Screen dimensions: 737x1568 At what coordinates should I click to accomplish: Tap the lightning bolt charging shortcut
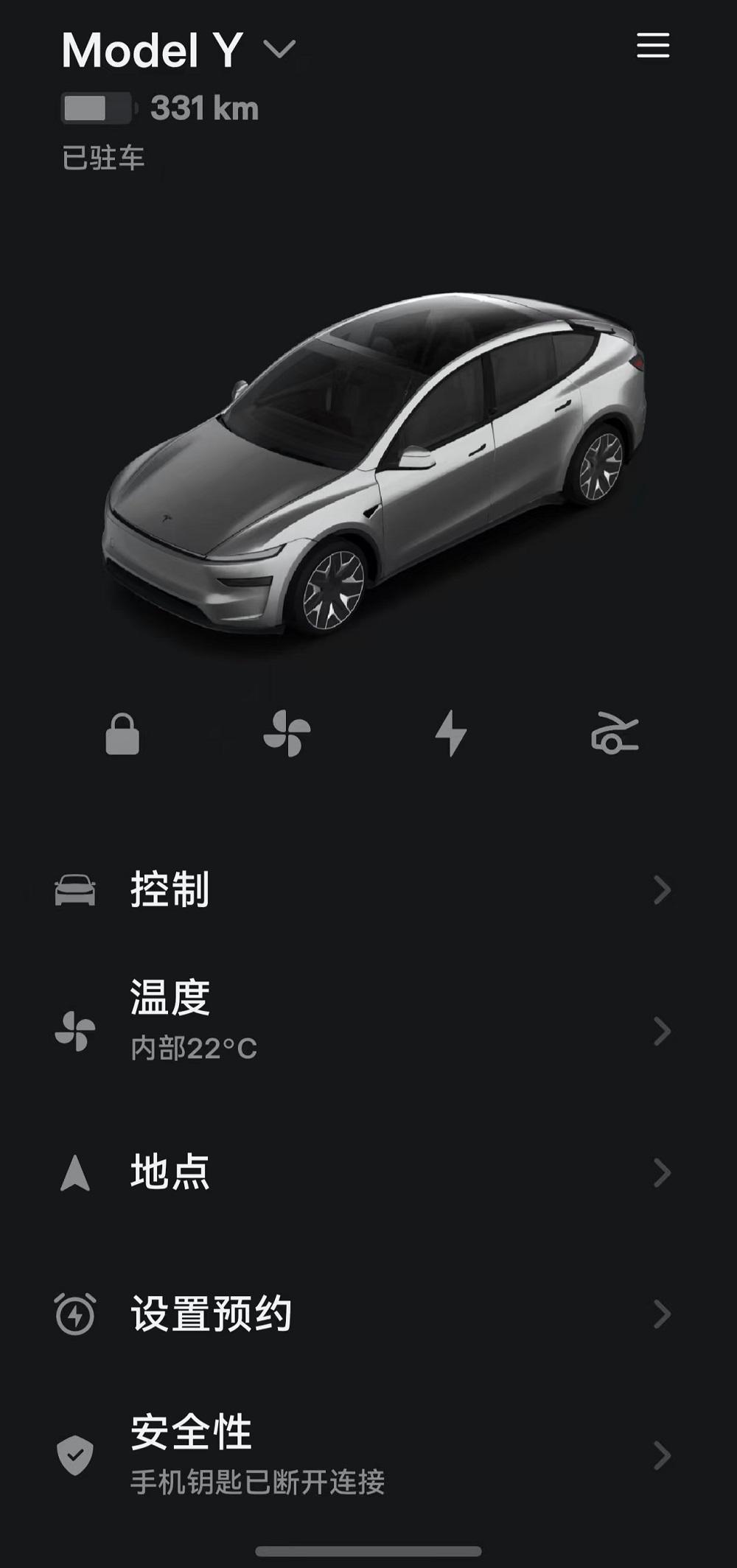[x=451, y=734]
